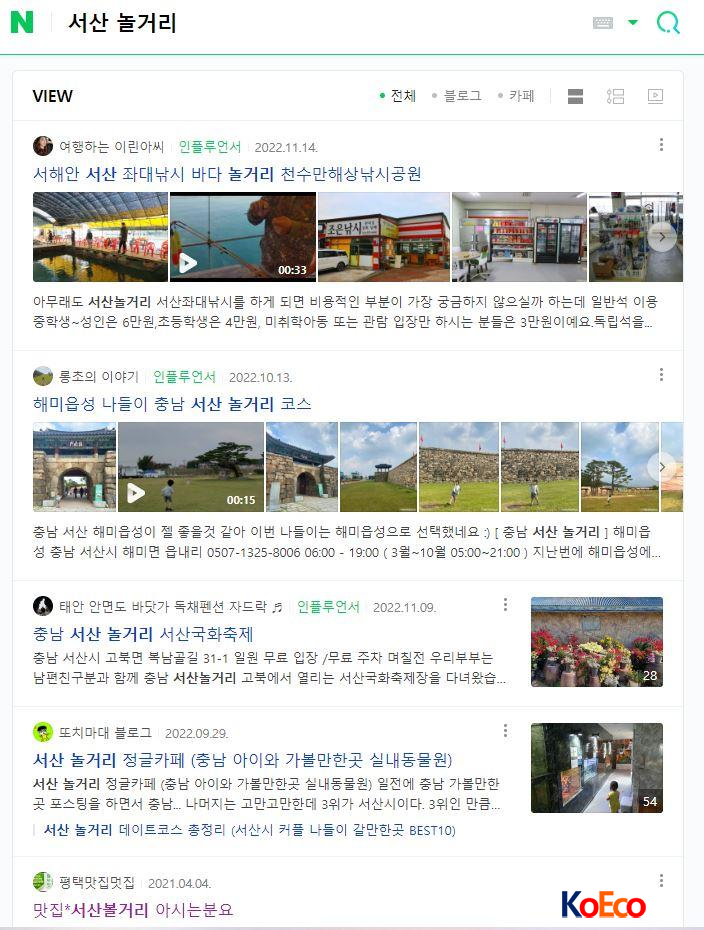Tap the green Naver N logo

(x=22, y=22)
